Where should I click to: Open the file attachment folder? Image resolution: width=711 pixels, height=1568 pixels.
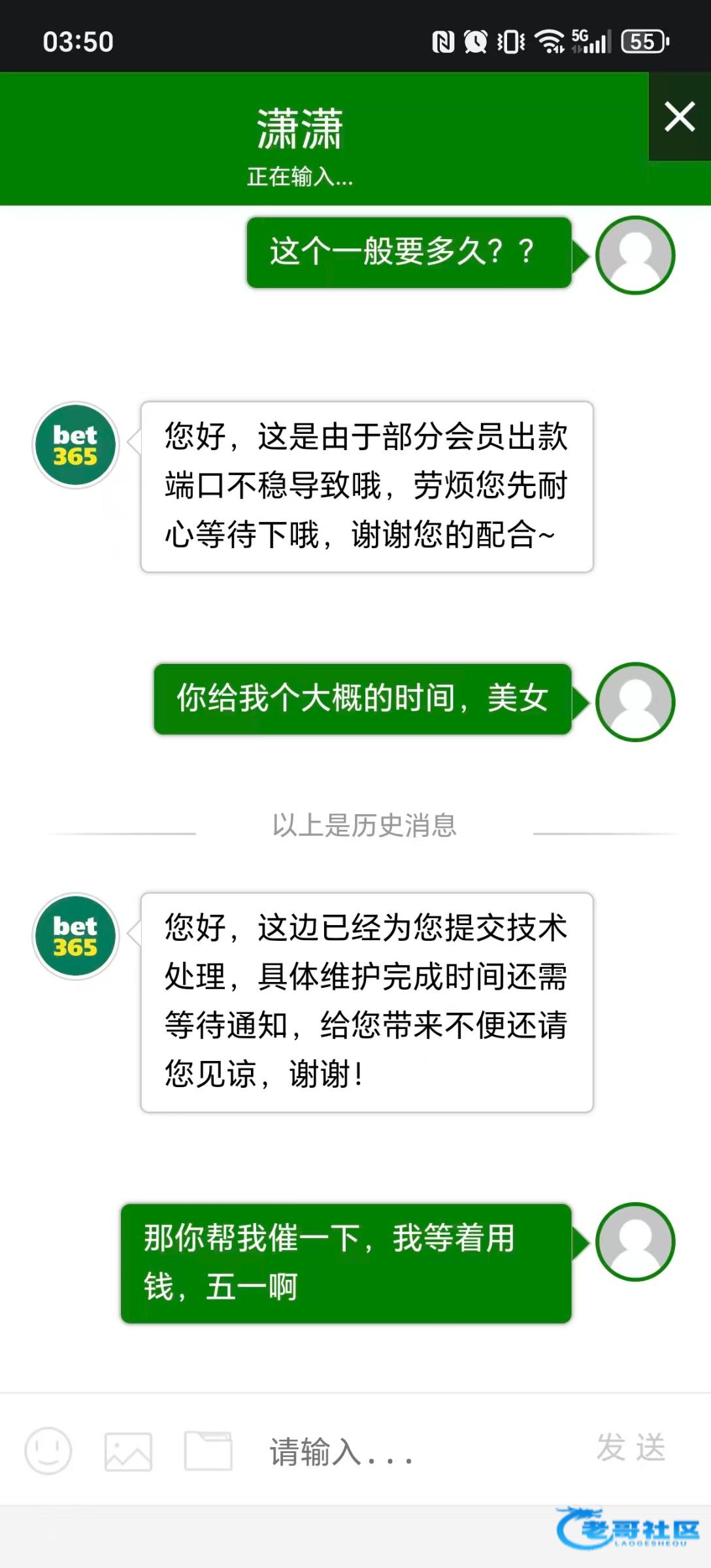pyautogui.click(x=208, y=1450)
